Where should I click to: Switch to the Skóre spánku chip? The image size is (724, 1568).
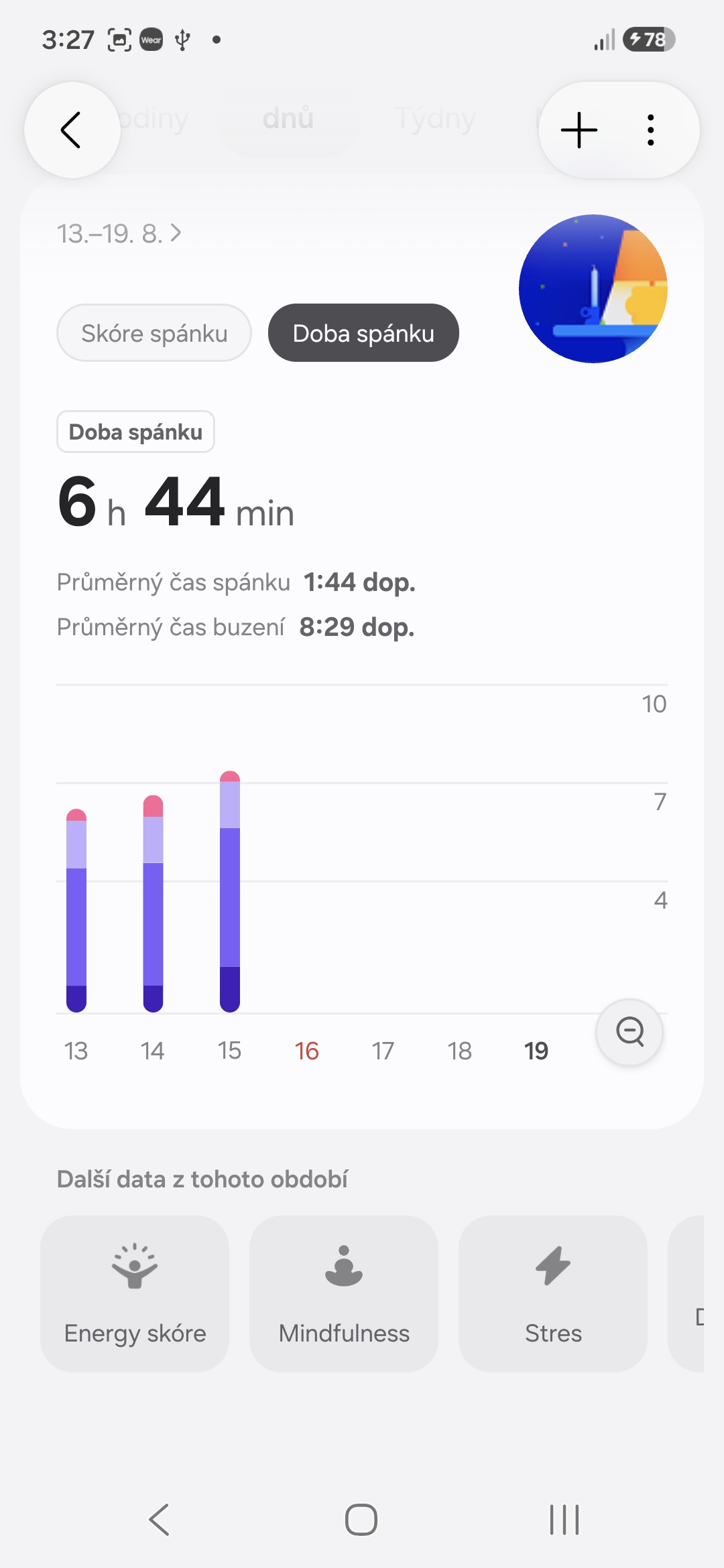pyautogui.click(x=154, y=333)
